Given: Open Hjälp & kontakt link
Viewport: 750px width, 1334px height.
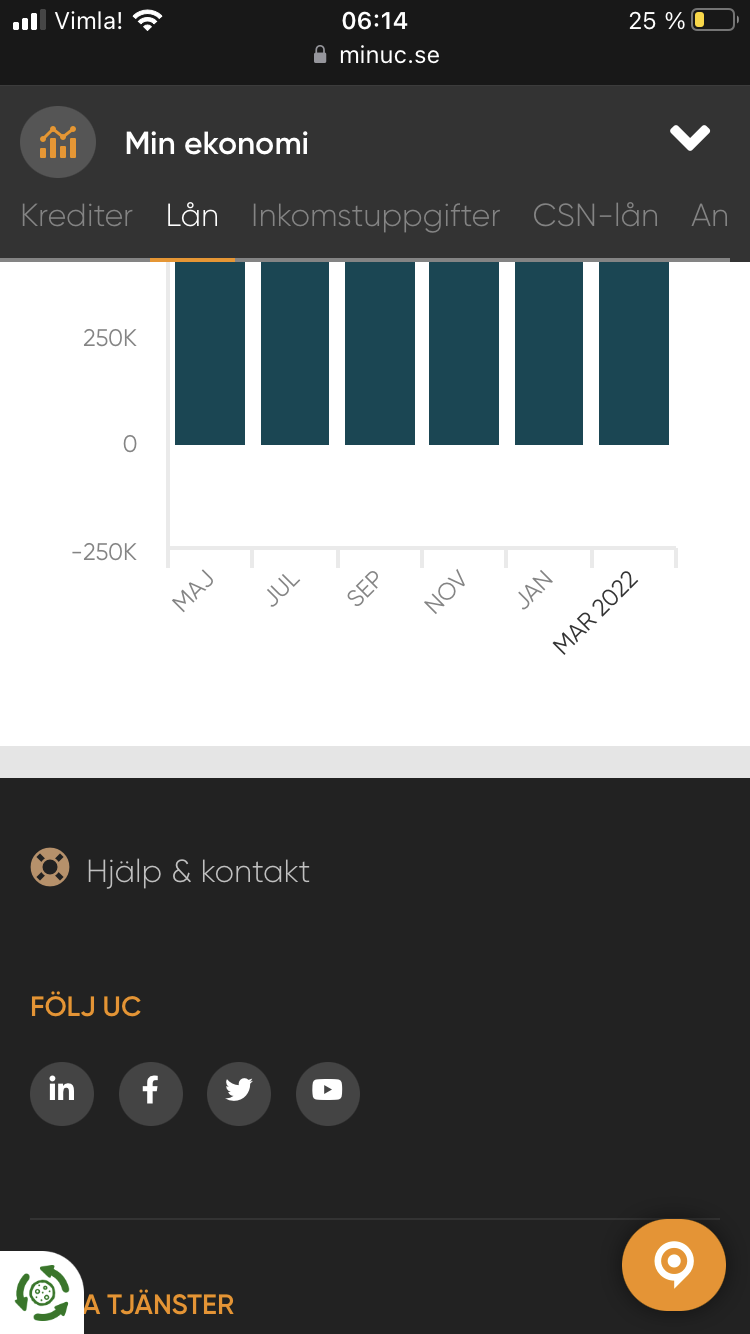Looking at the screenshot, I should (x=197, y=871).
